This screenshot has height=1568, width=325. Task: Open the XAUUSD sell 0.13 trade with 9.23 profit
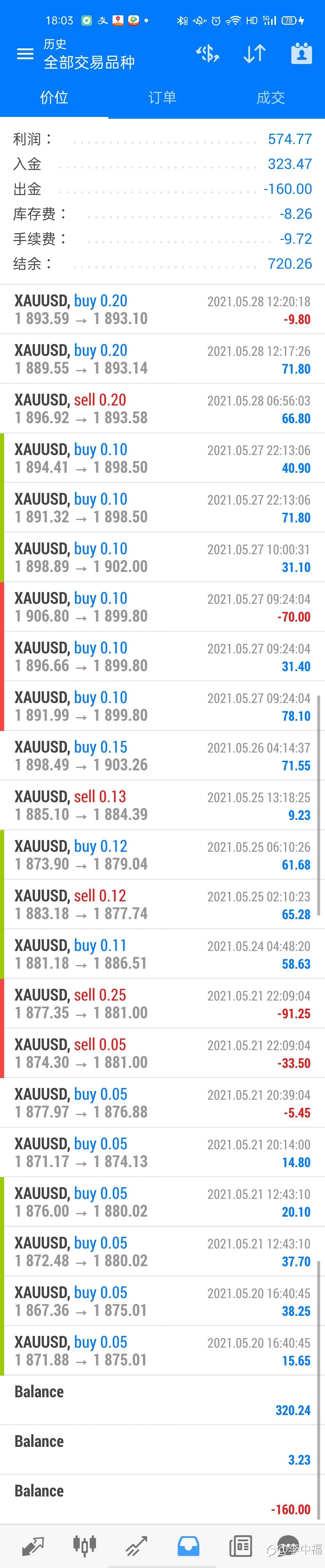pyautogui.click(x=162, y=805)
